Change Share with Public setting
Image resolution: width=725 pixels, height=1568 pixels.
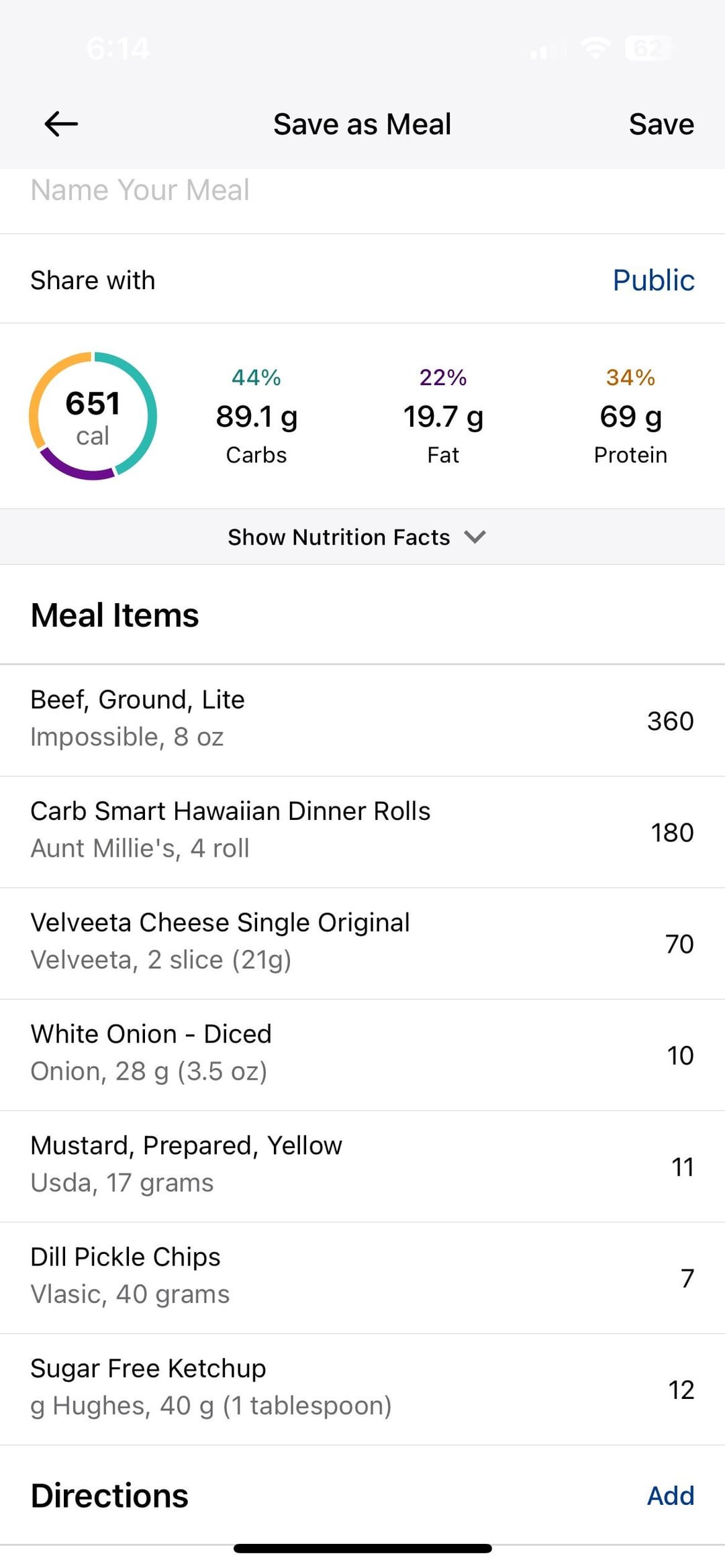tap(362, 279)
